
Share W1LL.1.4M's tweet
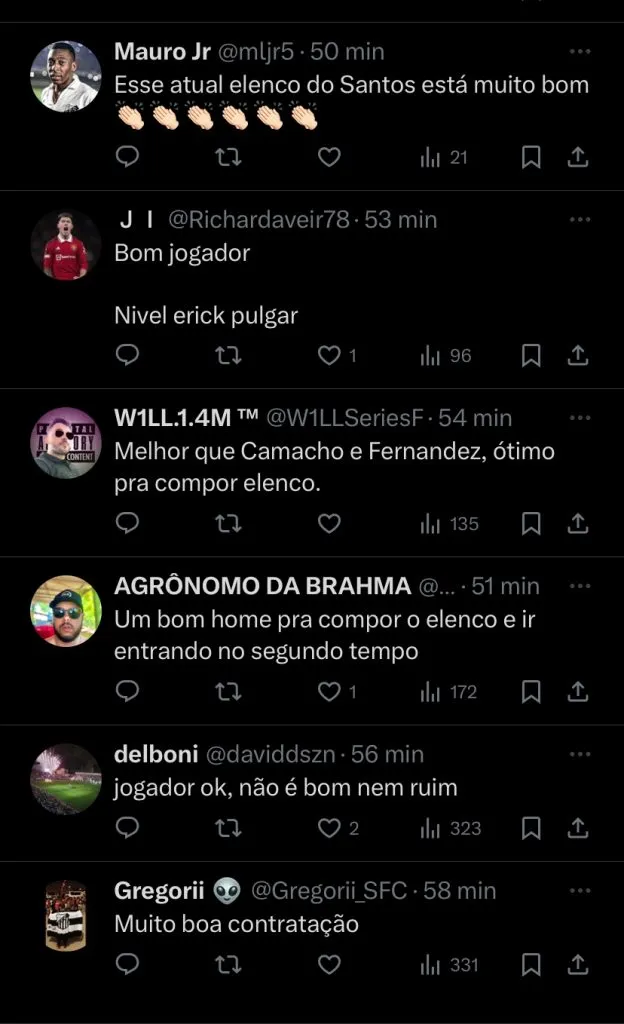(x=578, y=523)
